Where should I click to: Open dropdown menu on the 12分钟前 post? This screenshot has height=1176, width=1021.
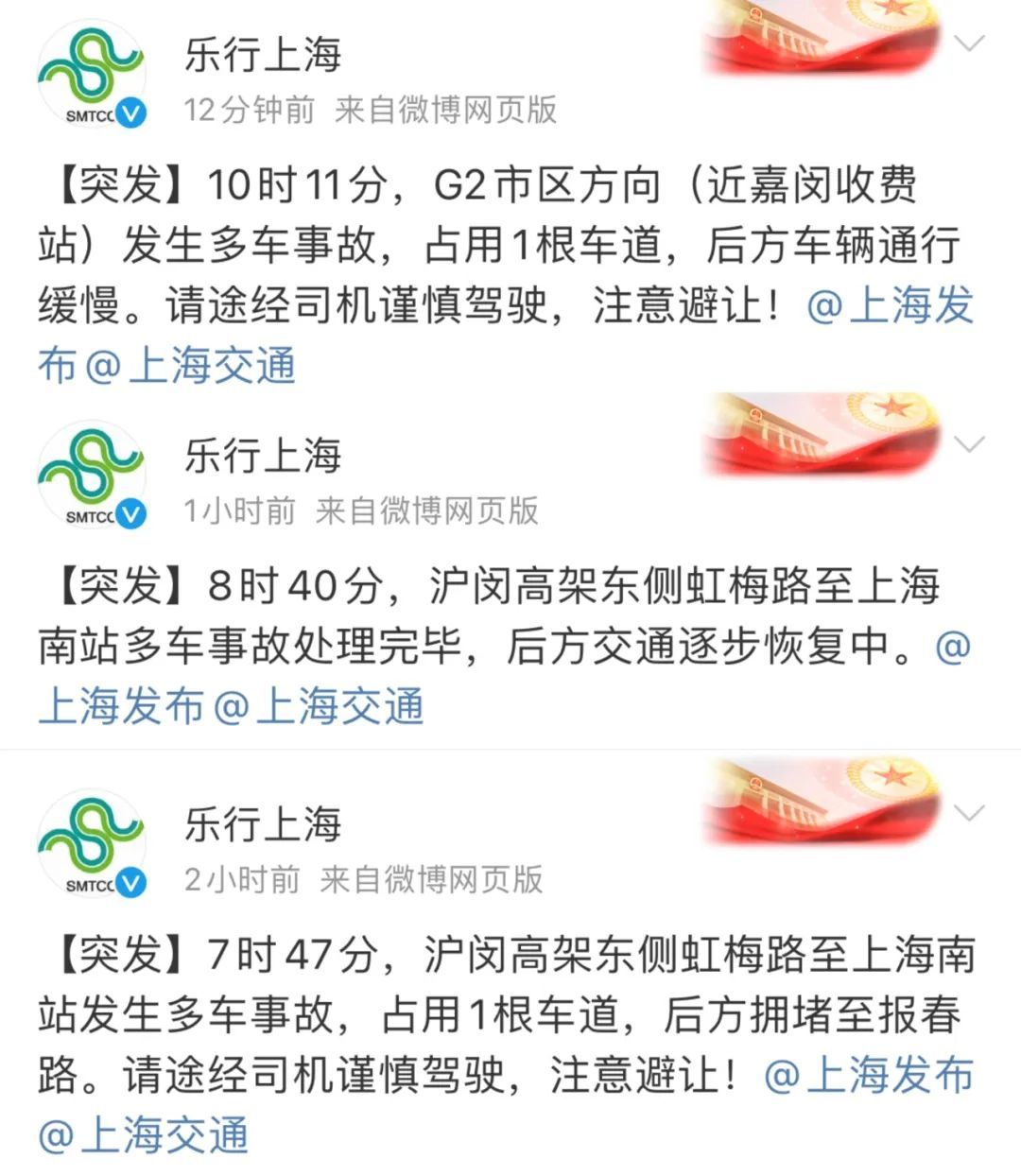tap(971, 43)
